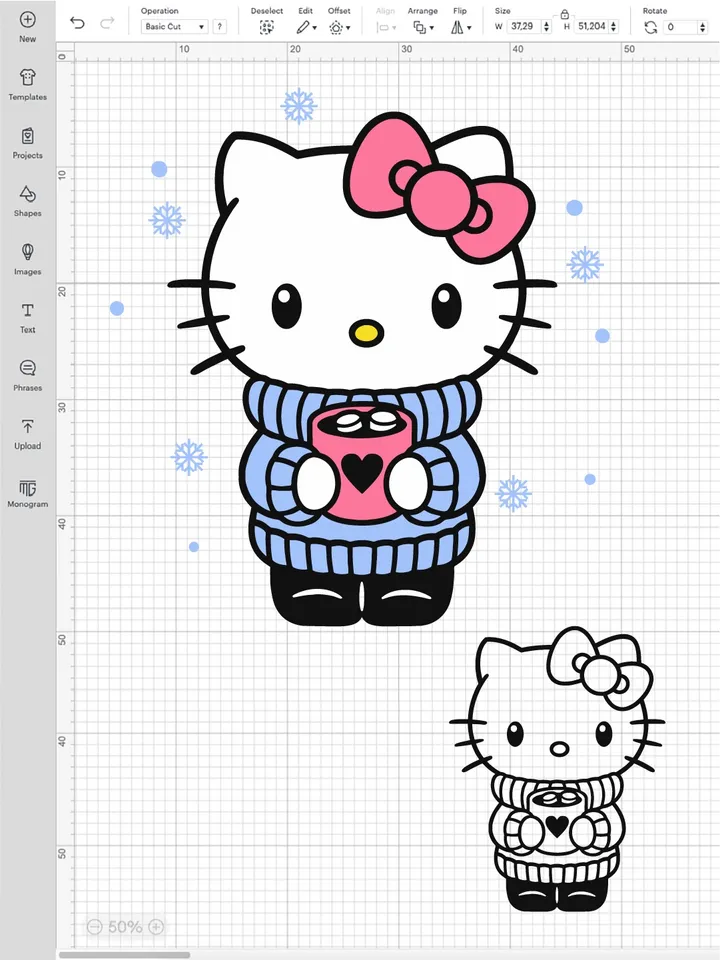This screenshot has height=960, width=720.
Task: Undo the last action
Action: pyautogui.click(x=77, y=23)
